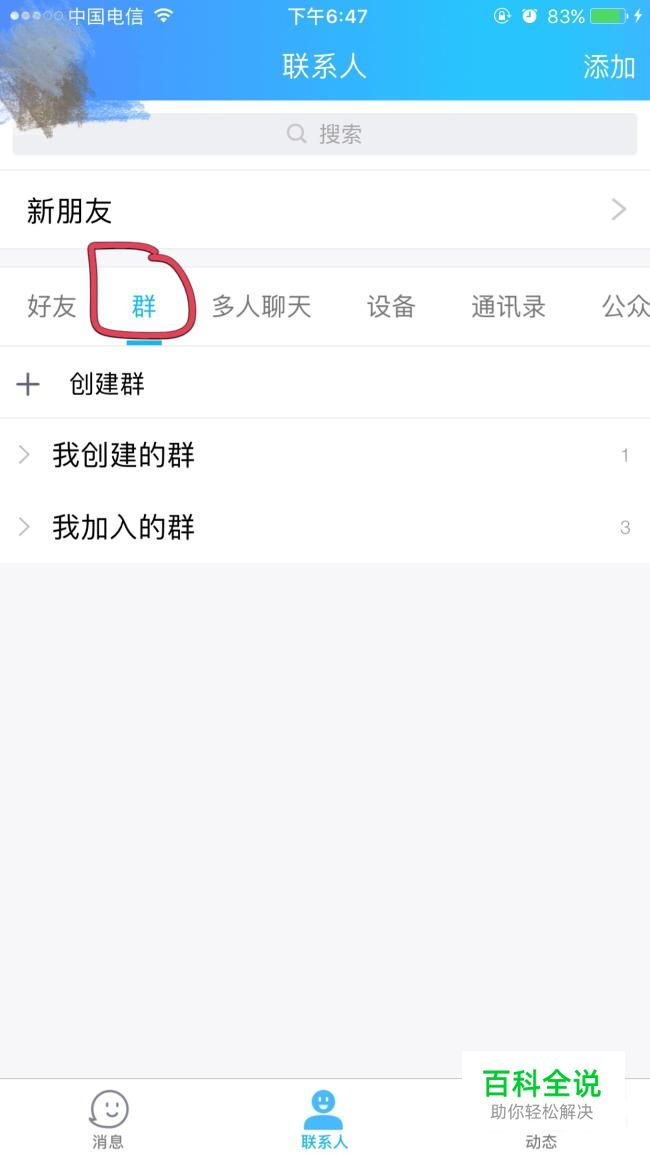
Task: Tap 创建群 to create a group
Action: pos(325,384)
